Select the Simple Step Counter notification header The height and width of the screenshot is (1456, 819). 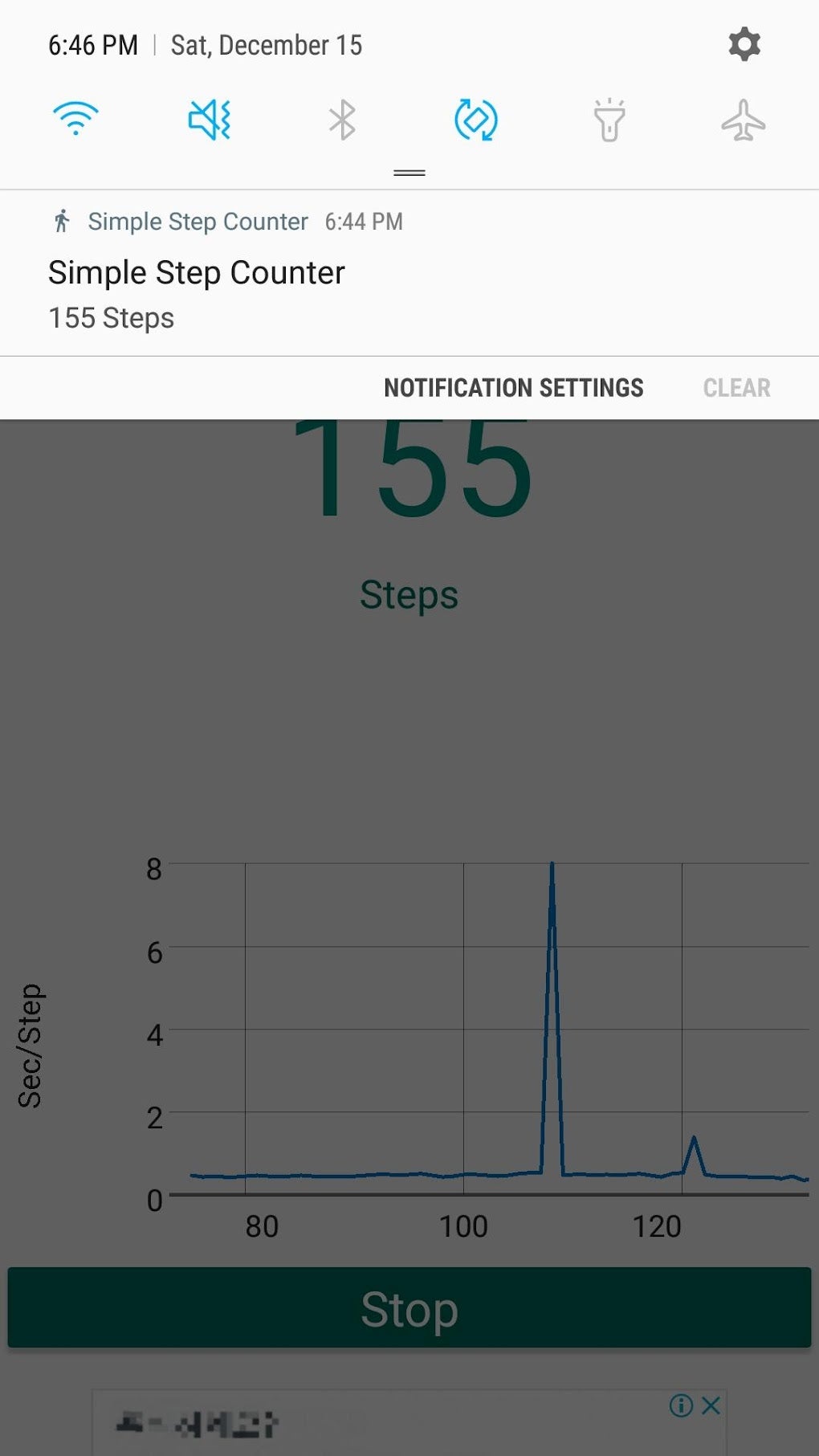pyautogui.click(x=197, y=221)
